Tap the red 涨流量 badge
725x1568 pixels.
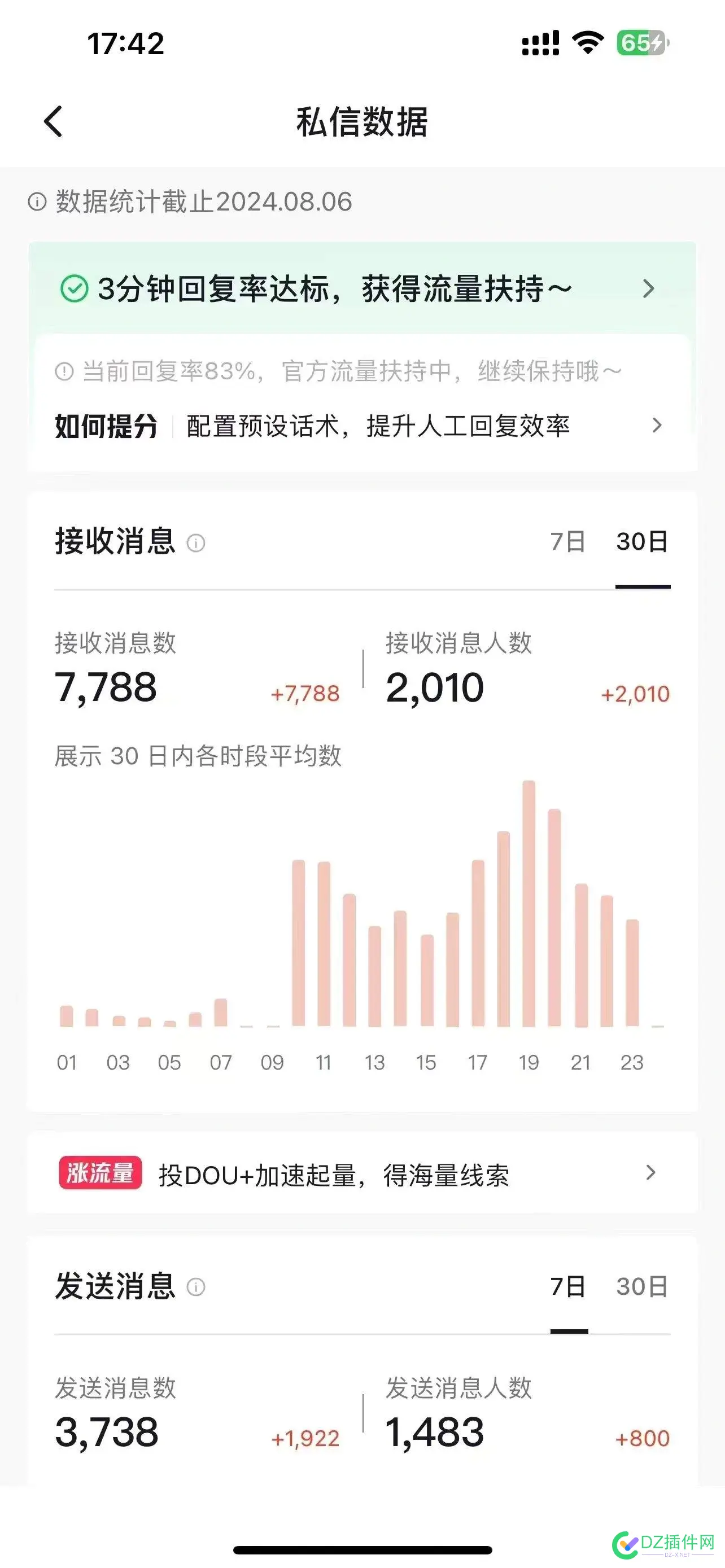pos(101,1173)
